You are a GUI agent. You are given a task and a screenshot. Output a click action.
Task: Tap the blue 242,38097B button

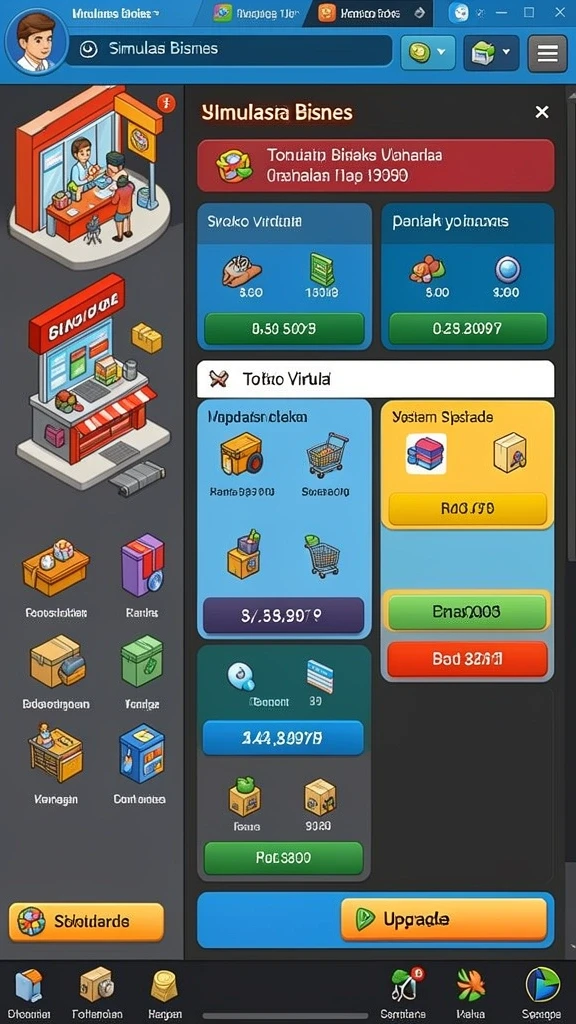click(283, 738)
